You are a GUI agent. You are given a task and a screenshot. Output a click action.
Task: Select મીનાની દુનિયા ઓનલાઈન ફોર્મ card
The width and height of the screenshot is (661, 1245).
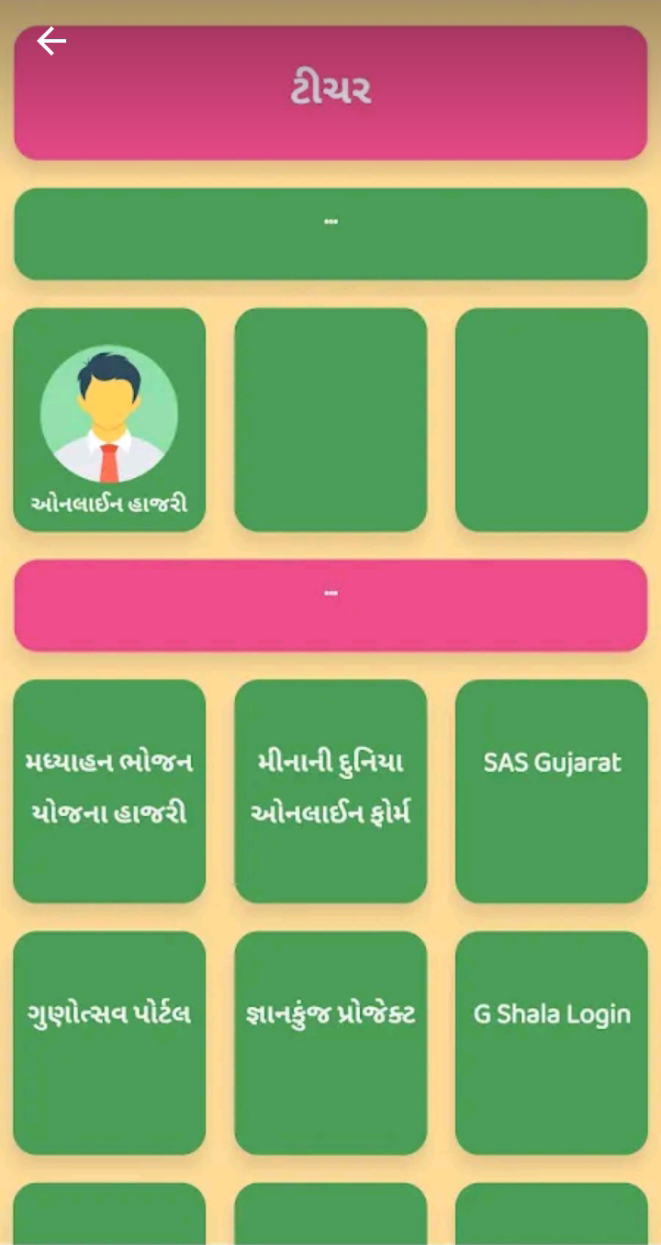point(330,790)
